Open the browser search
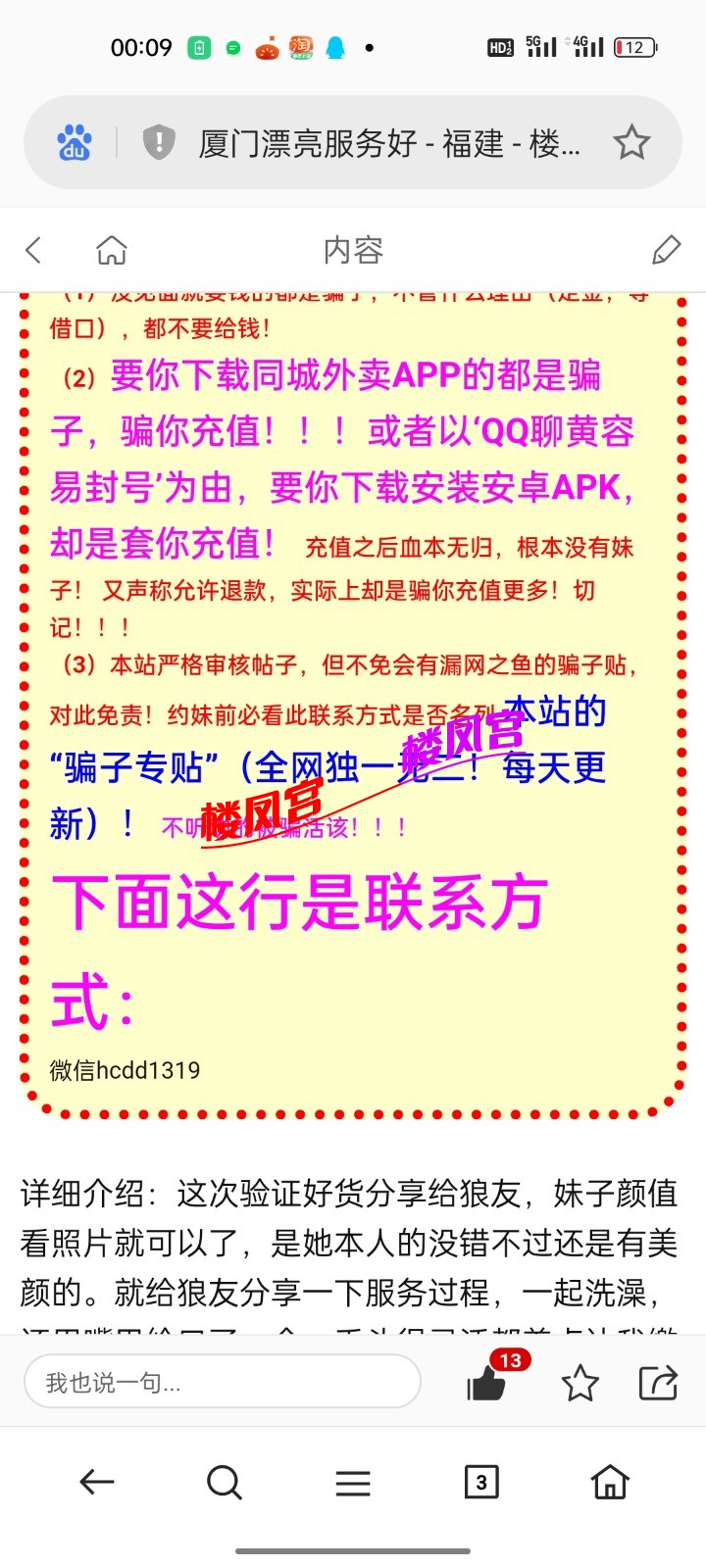706x1568 pixels. click(x=225, y=1482)
